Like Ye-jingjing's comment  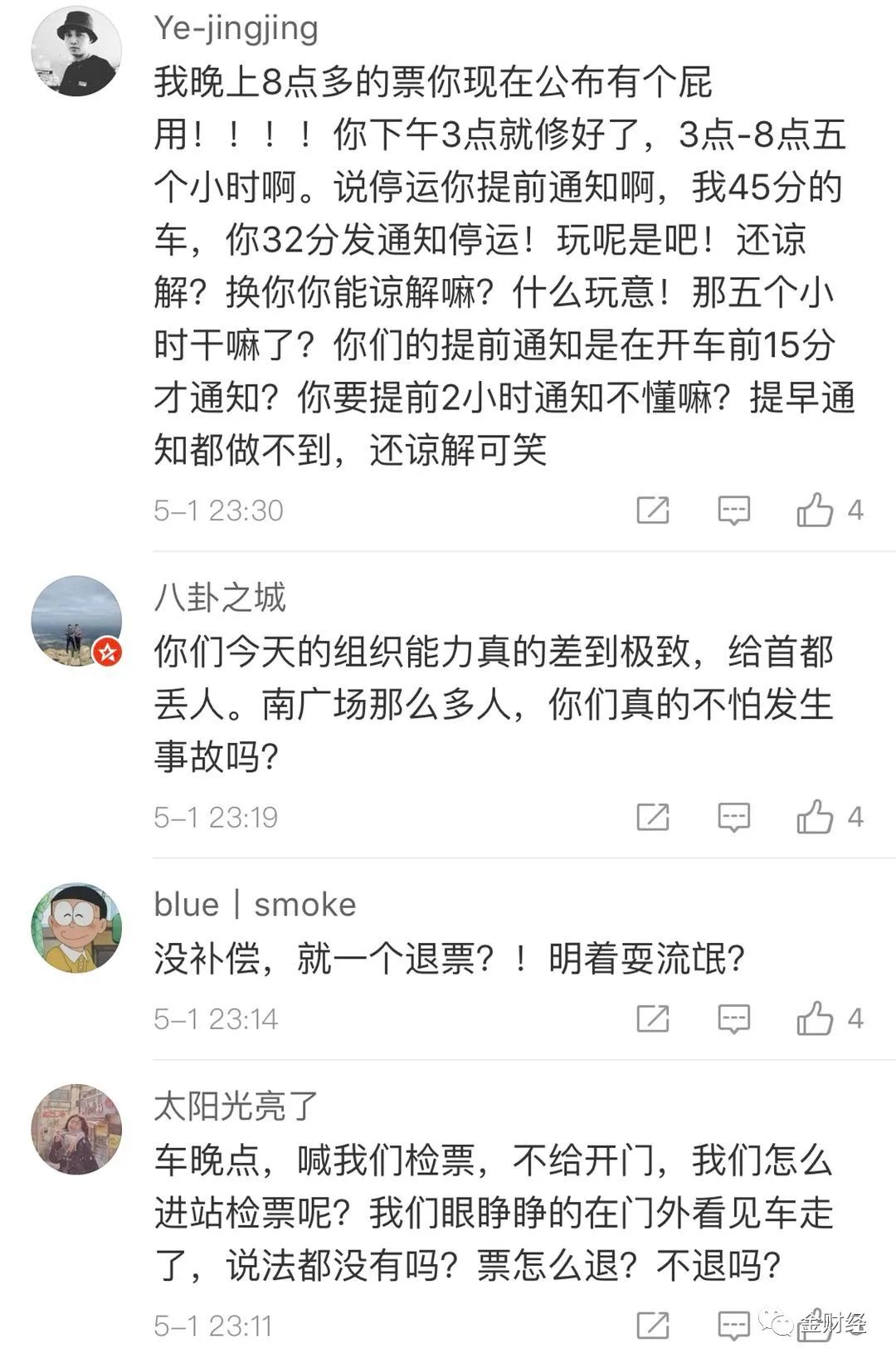816,510
